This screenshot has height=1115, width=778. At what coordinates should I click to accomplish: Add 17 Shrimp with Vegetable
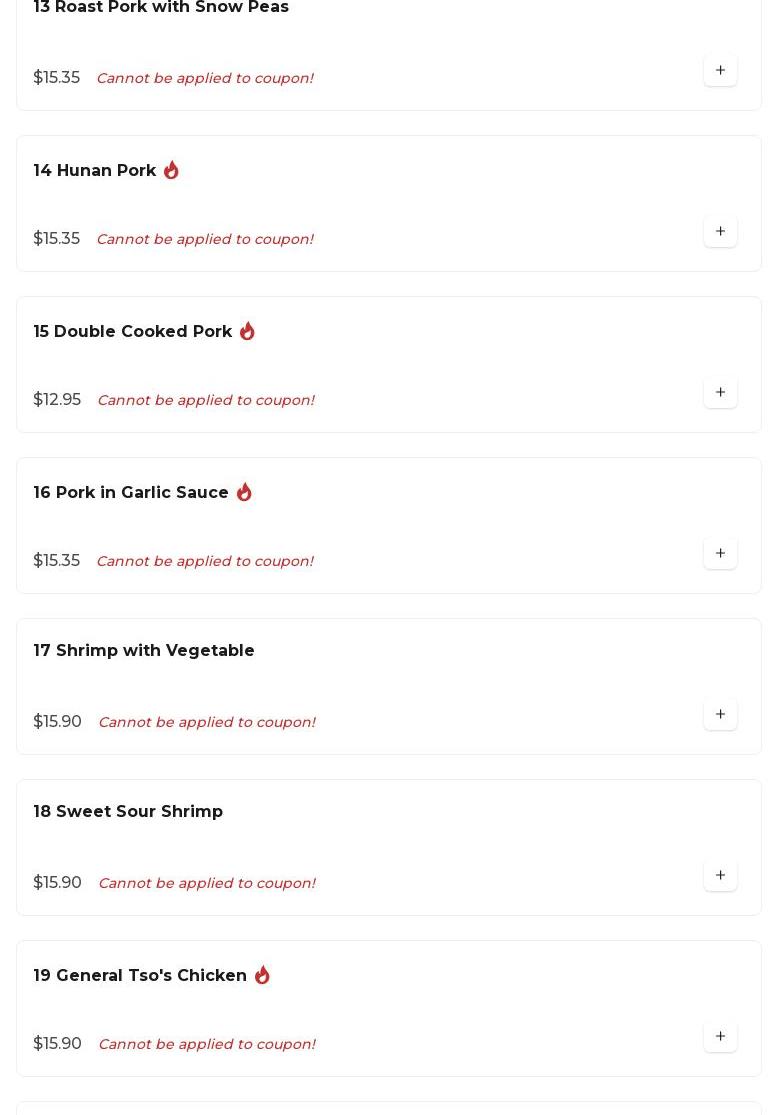(x=720, y=715)
